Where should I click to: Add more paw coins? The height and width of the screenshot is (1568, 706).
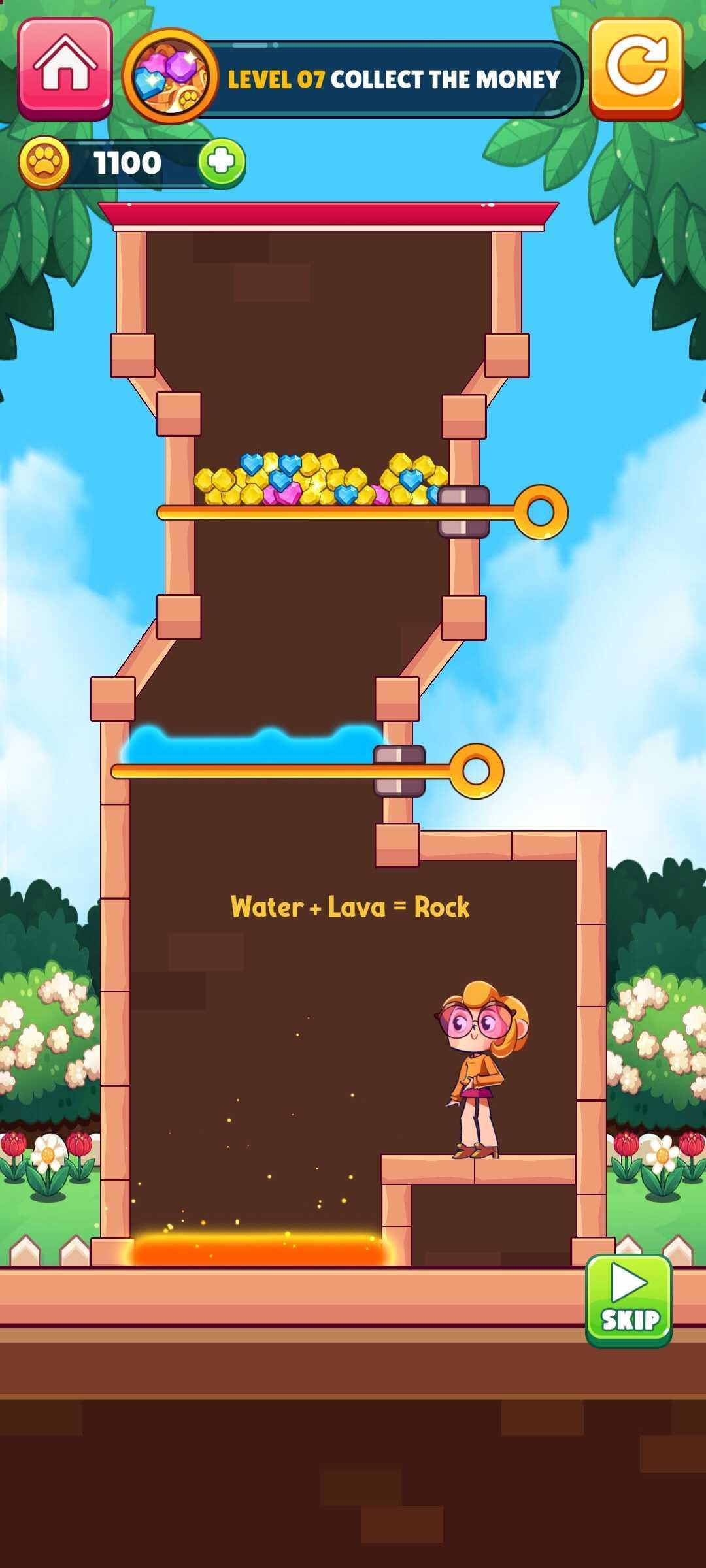pyautogui.click(x=222, y=162)
